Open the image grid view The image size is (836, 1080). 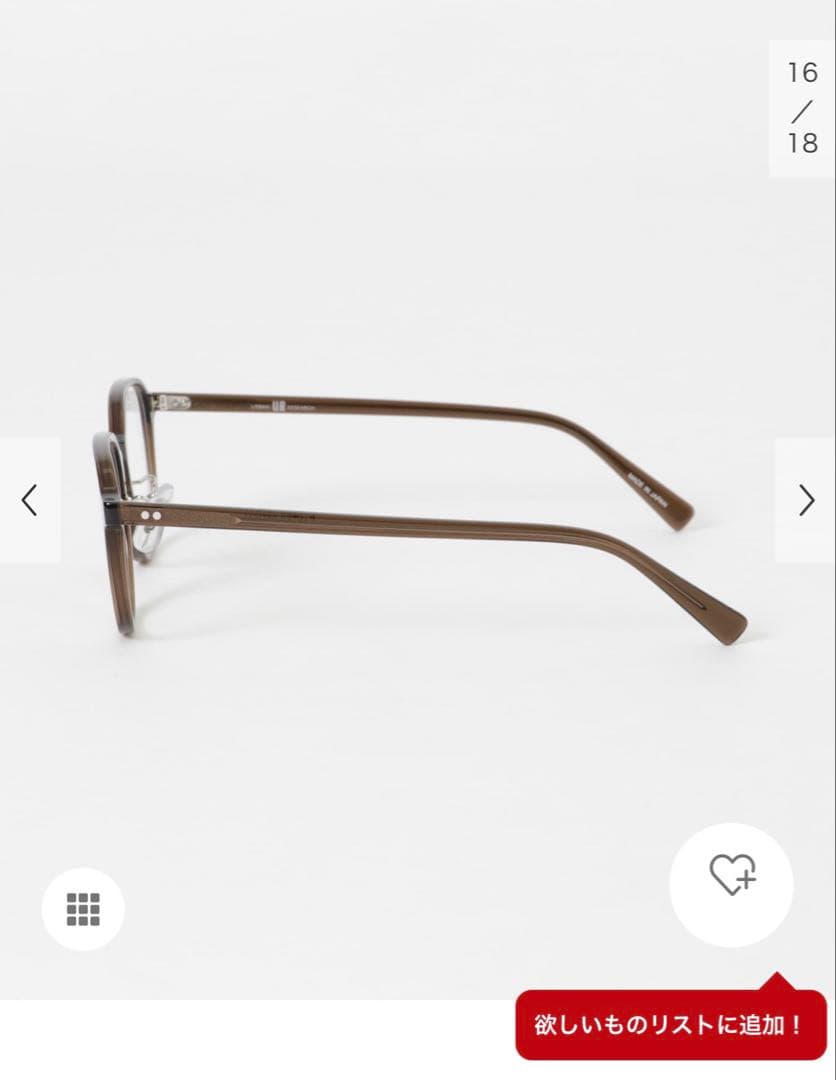point(83,909)
